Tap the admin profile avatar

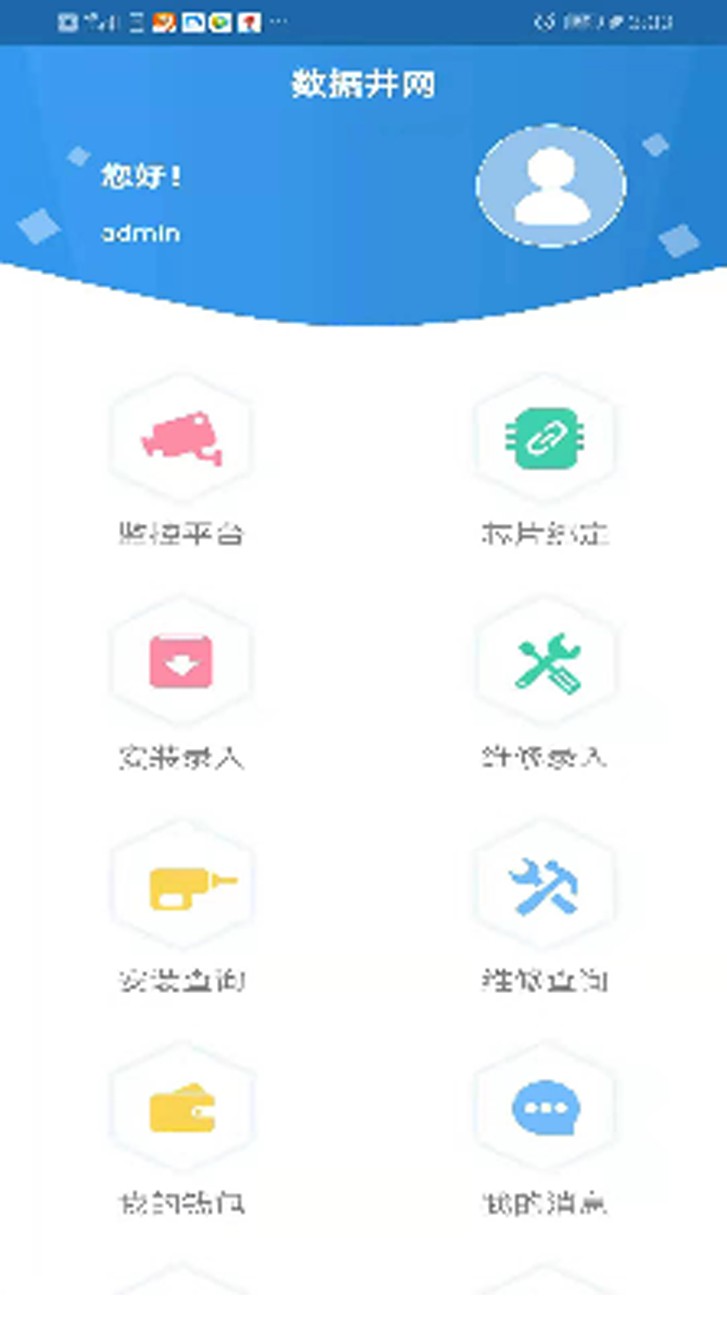point(551,186)
